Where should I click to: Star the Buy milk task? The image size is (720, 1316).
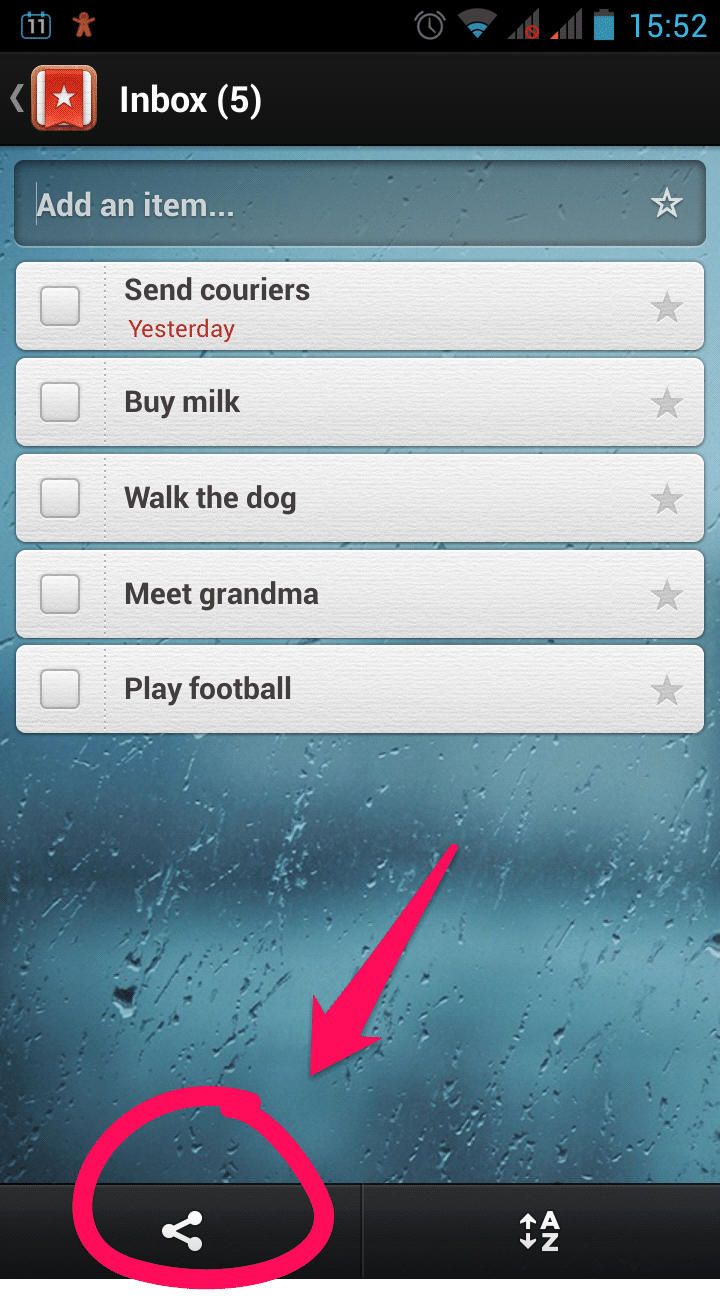point(666,403)
